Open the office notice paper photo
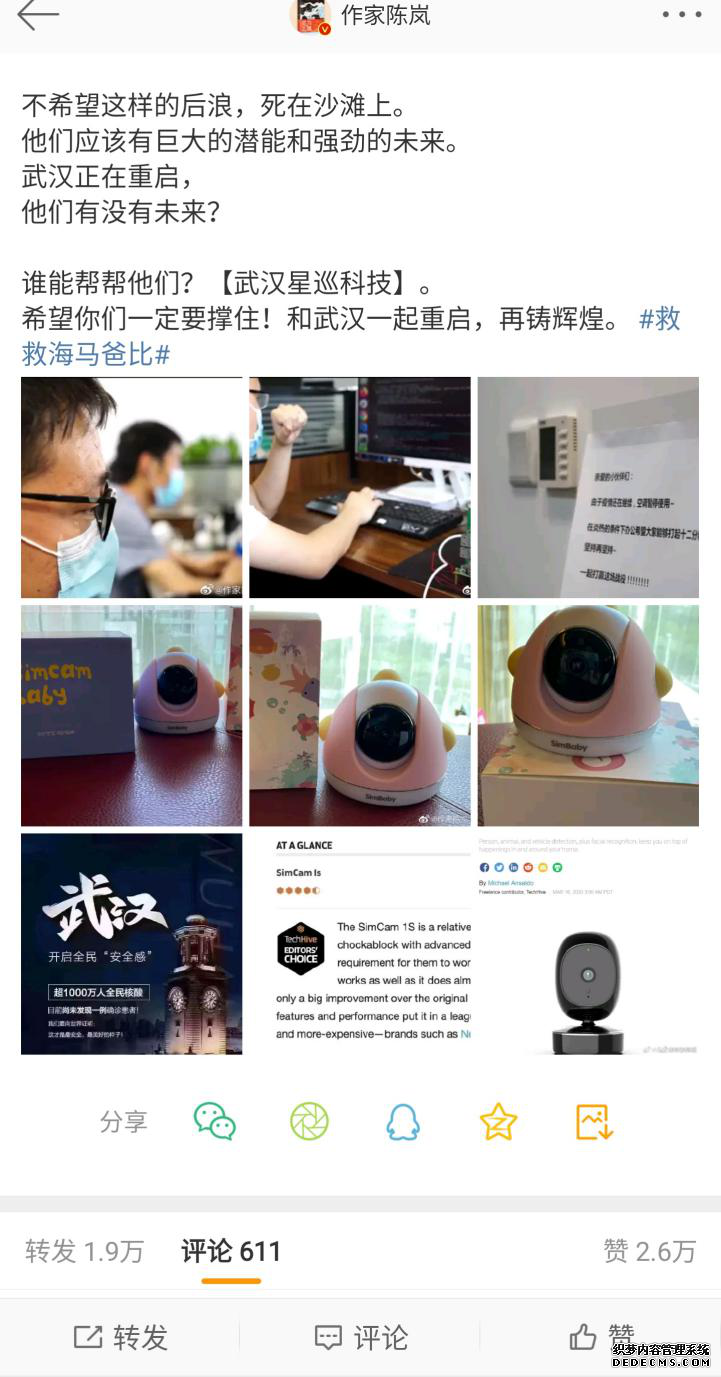 coord(588,488)
